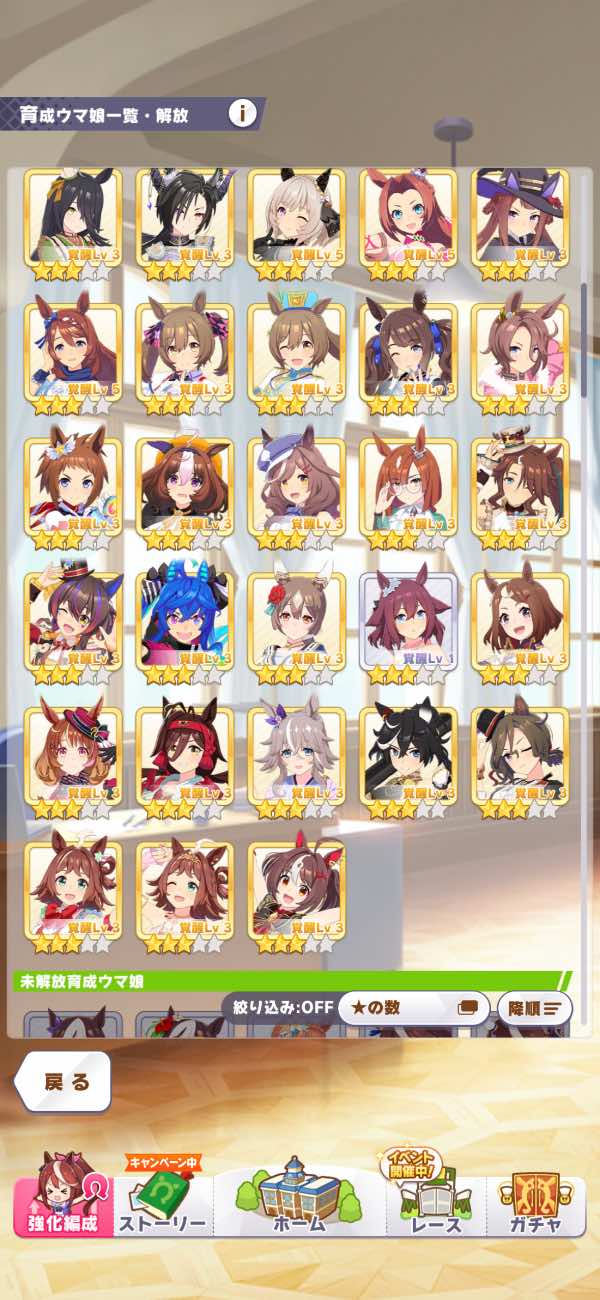Open the 絞り込み filter button
The image size is (600, 1300).
(x=278, y=1007)
